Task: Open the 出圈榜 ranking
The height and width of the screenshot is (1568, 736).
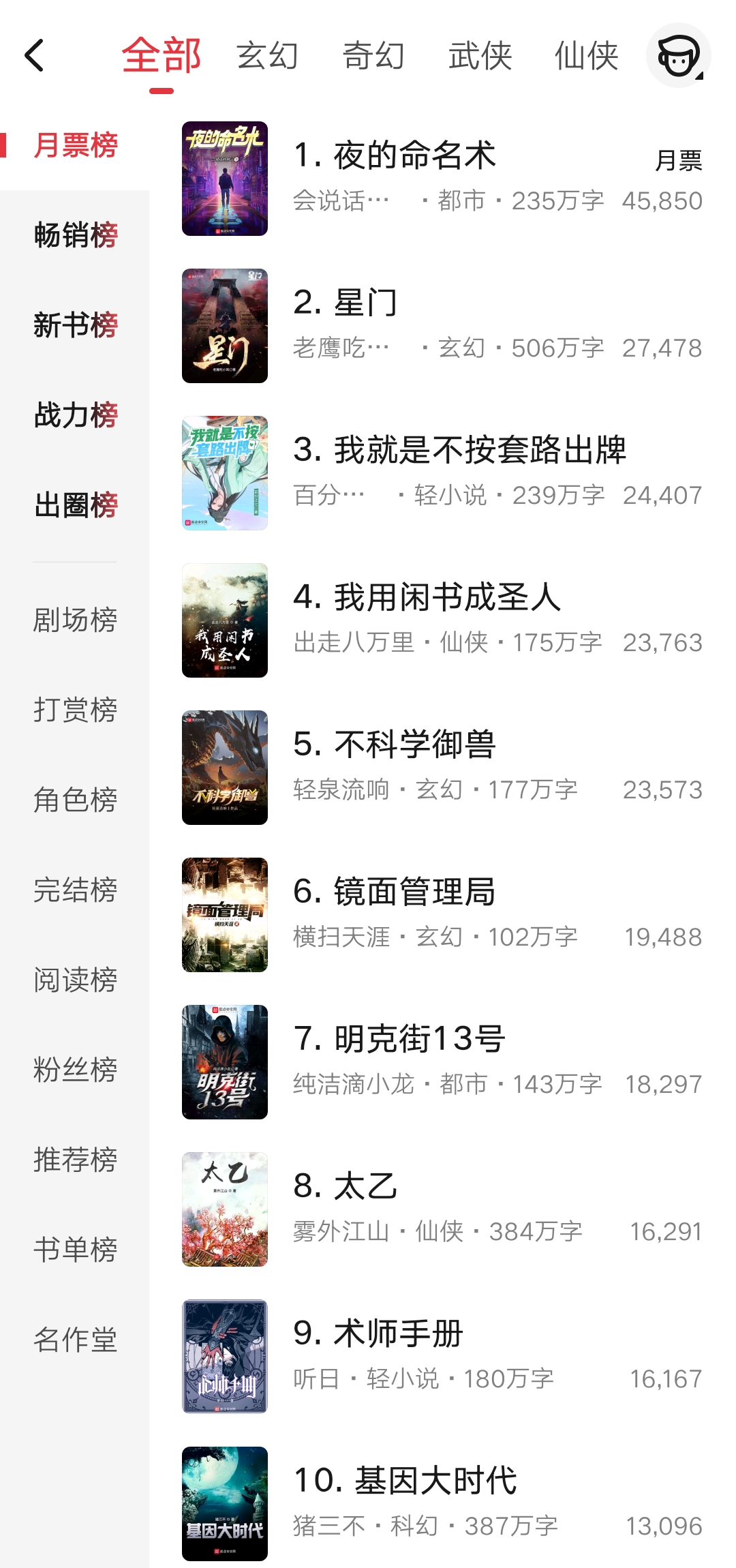Action: [x=75, y=504]
